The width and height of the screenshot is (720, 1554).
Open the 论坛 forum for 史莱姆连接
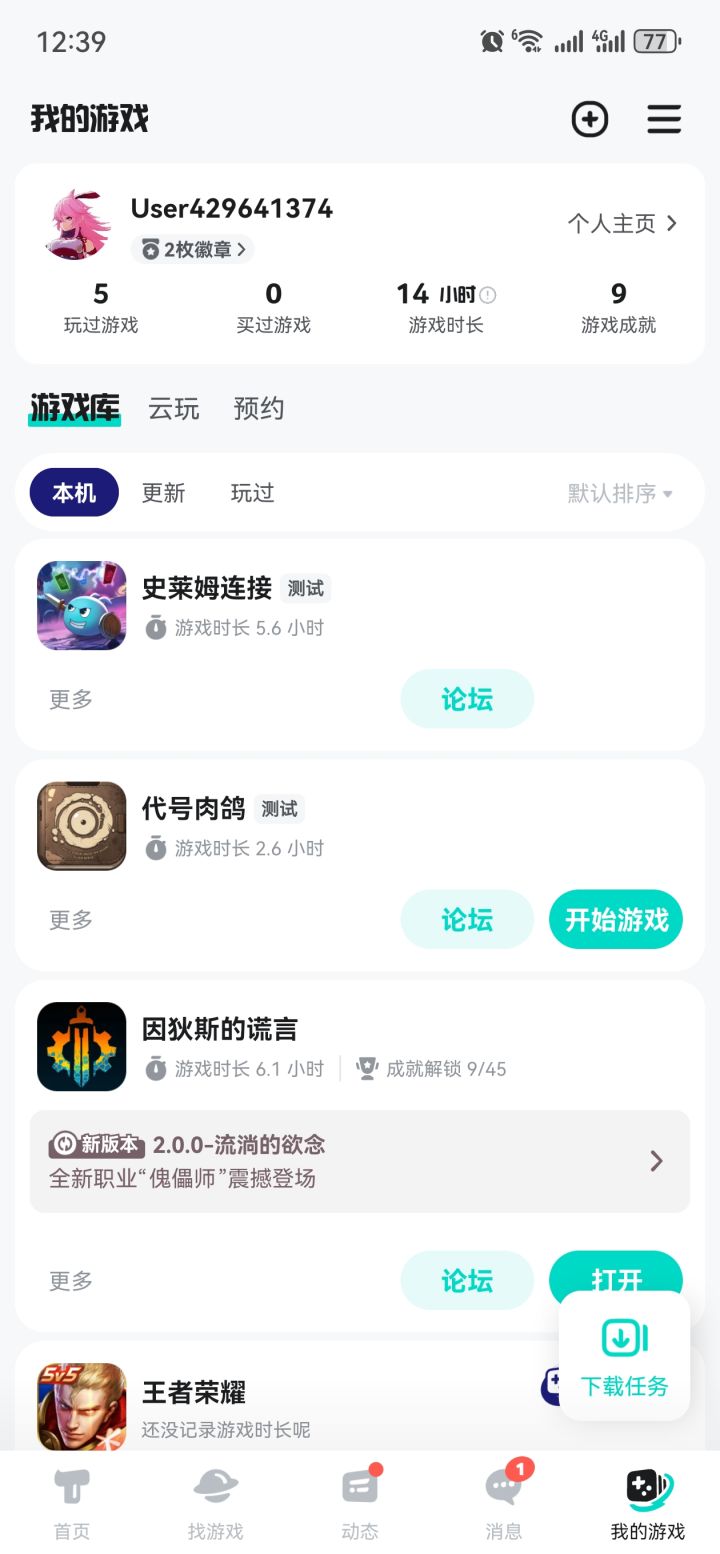click(467, 699)
